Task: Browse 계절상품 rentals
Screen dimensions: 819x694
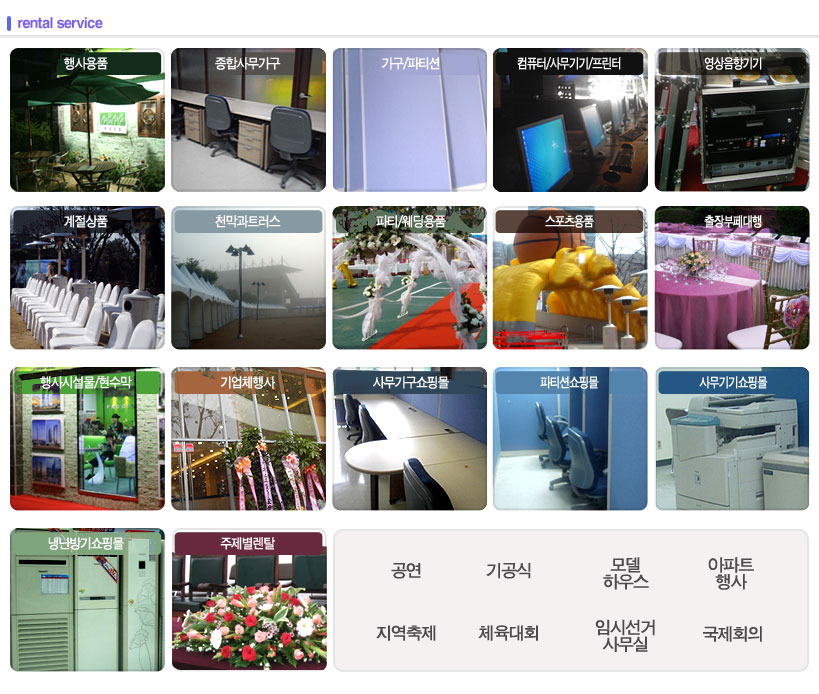Action: point(87,278)
